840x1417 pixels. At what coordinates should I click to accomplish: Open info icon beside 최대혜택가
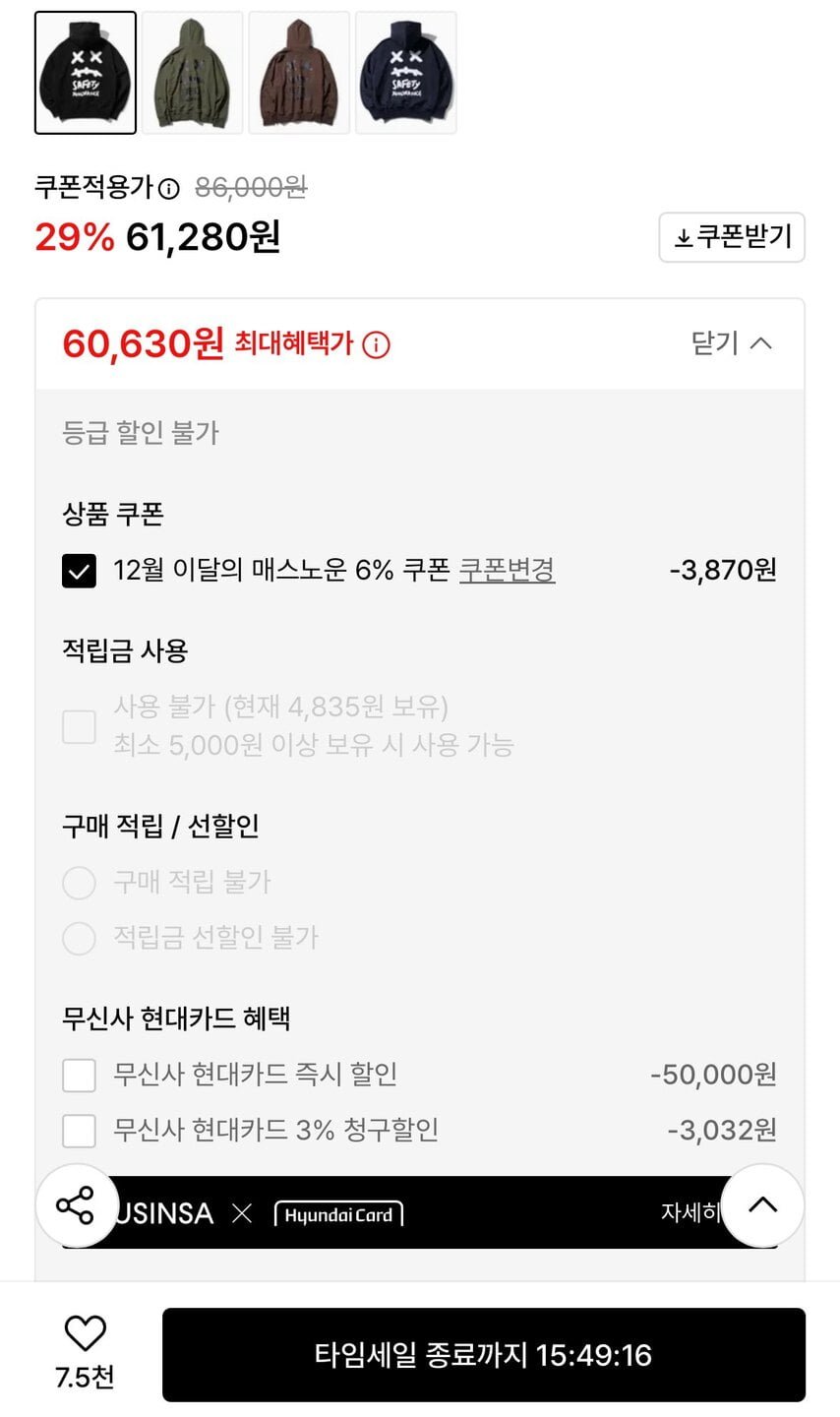point(377,344)
